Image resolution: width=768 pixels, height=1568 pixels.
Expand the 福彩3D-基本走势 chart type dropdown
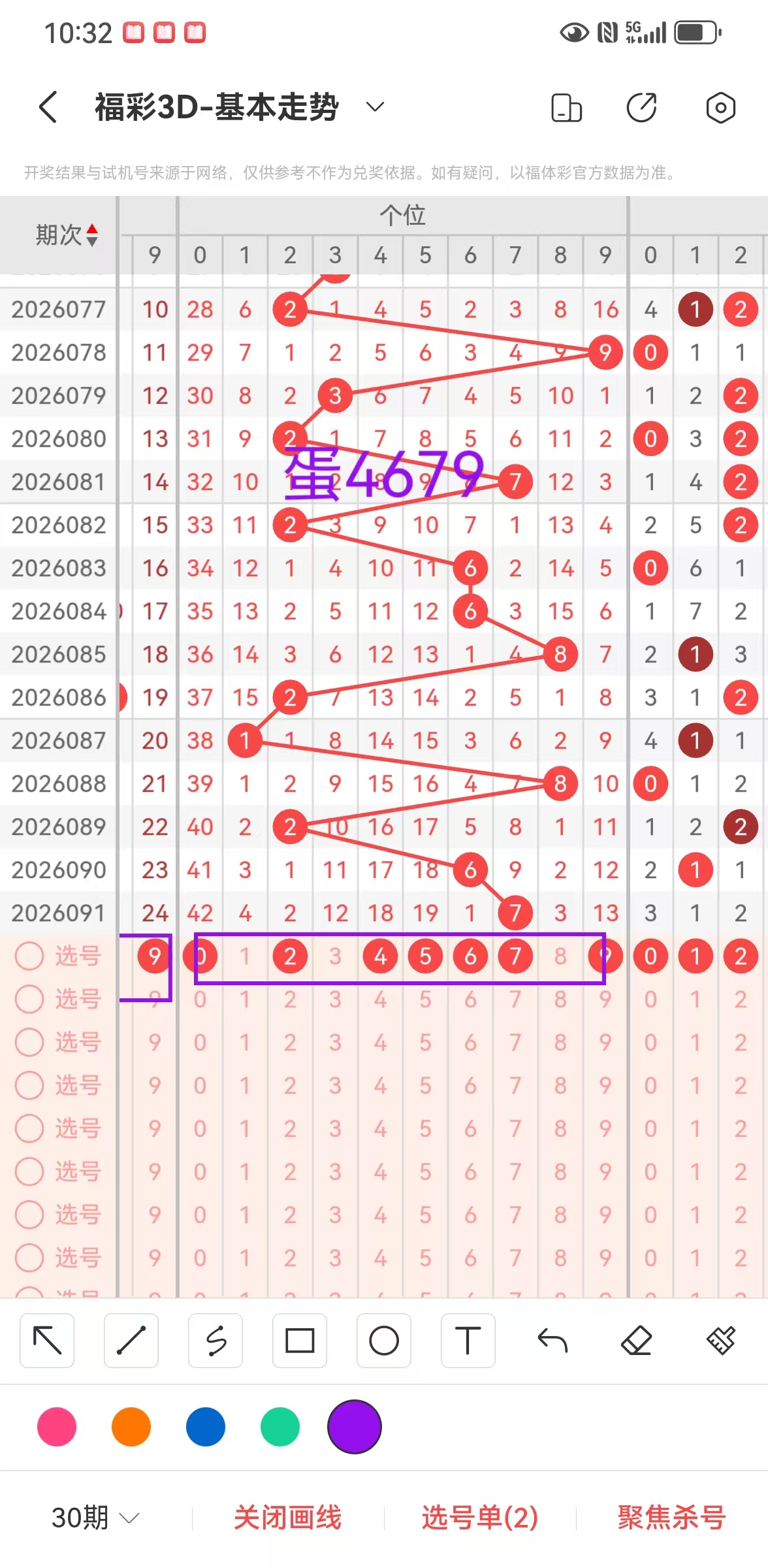375,107
